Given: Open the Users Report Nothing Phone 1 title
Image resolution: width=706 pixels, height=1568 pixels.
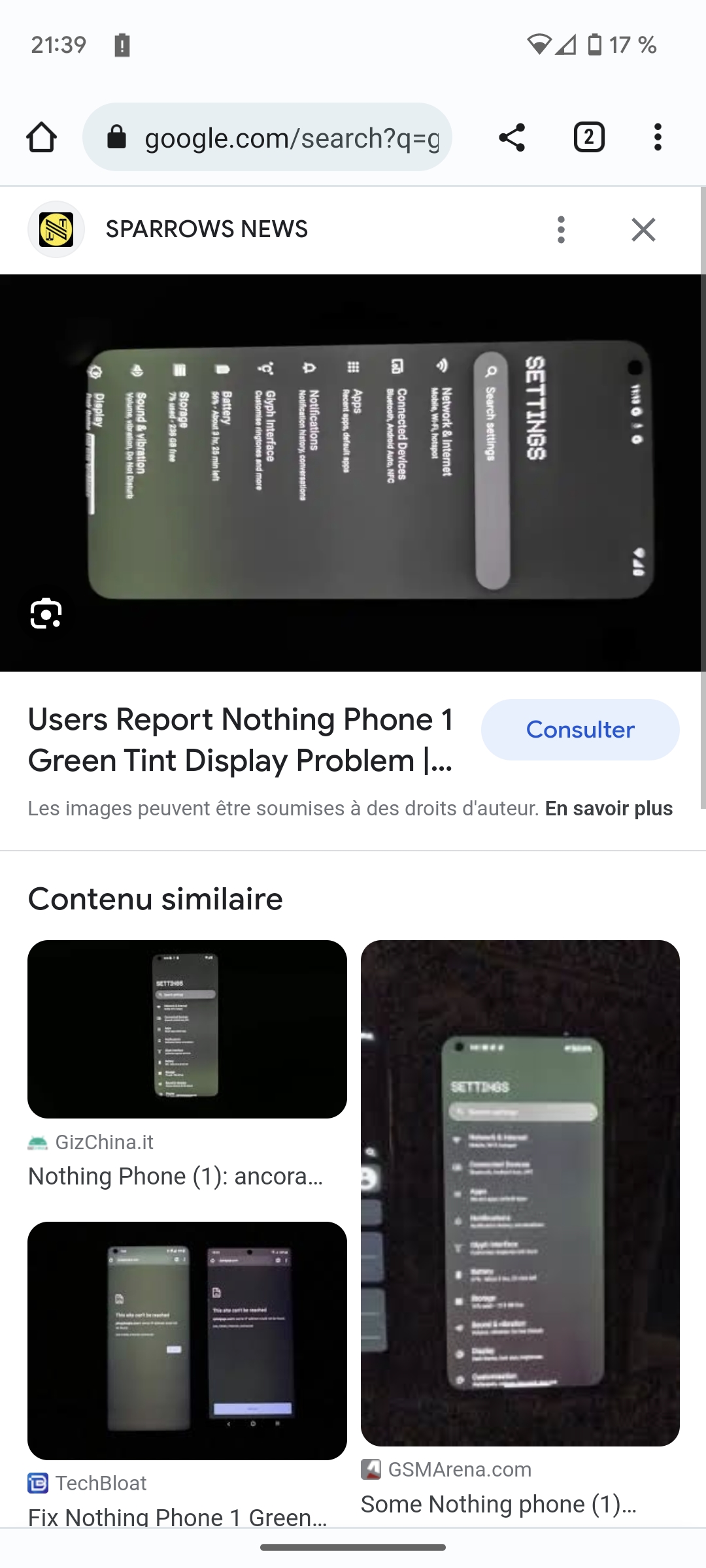Looking at the screenshot, I should pos(241,740).
